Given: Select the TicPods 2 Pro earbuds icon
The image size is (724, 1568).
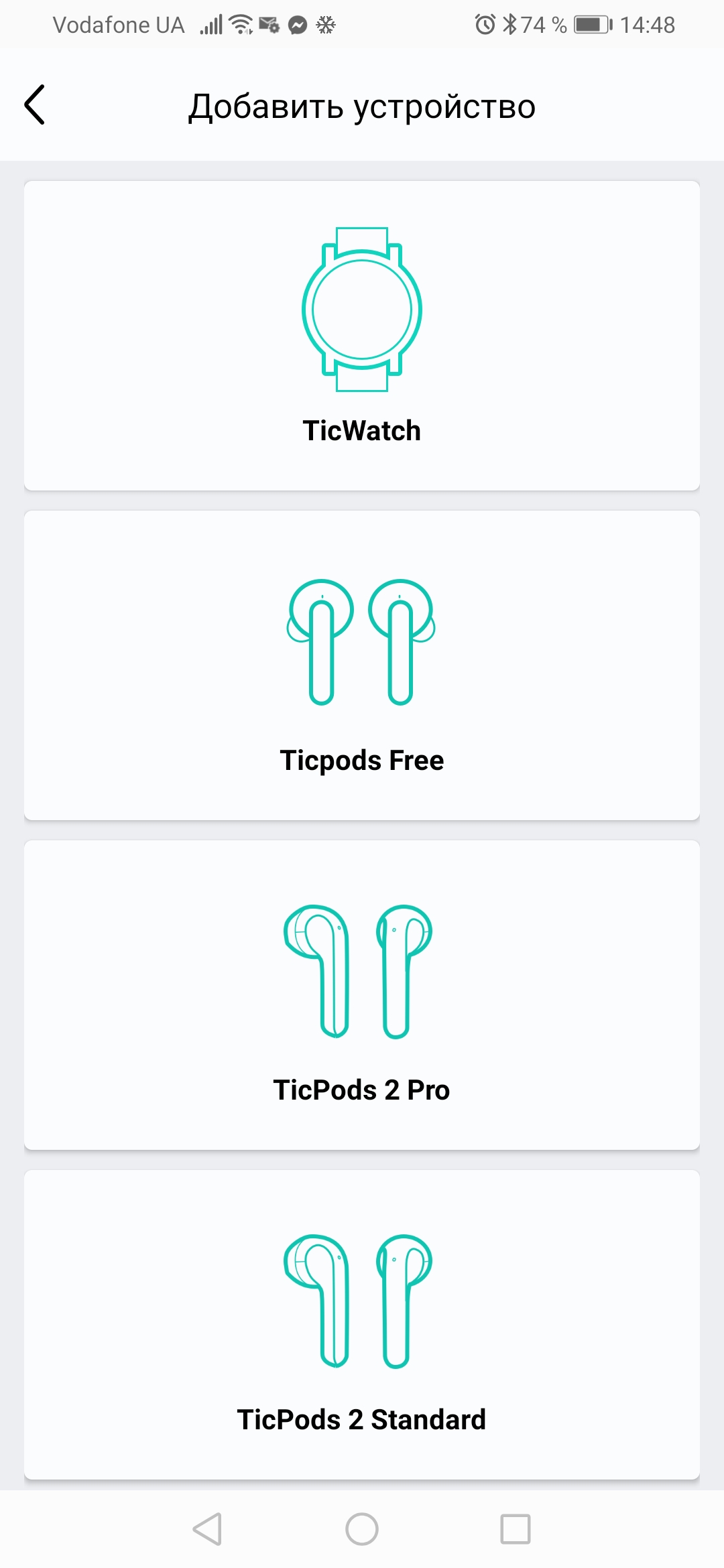Looking at the screenshot, I should tap(362, 972).
